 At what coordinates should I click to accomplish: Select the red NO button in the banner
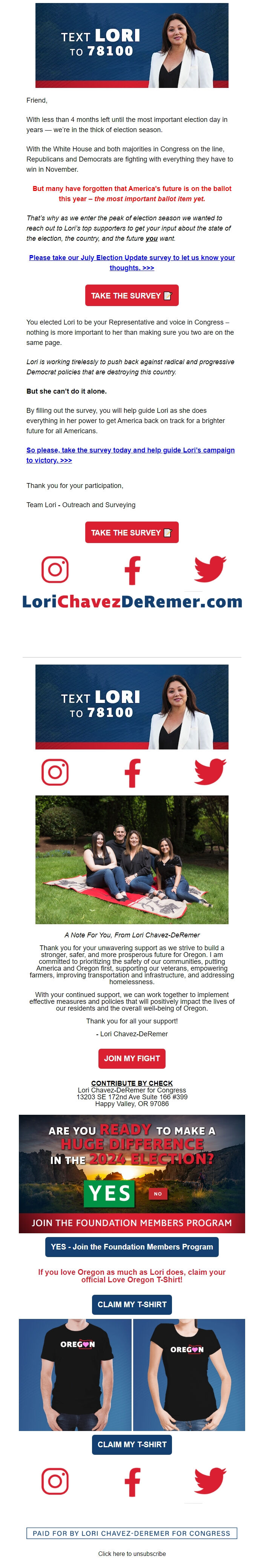click(x=158, y=1194)
